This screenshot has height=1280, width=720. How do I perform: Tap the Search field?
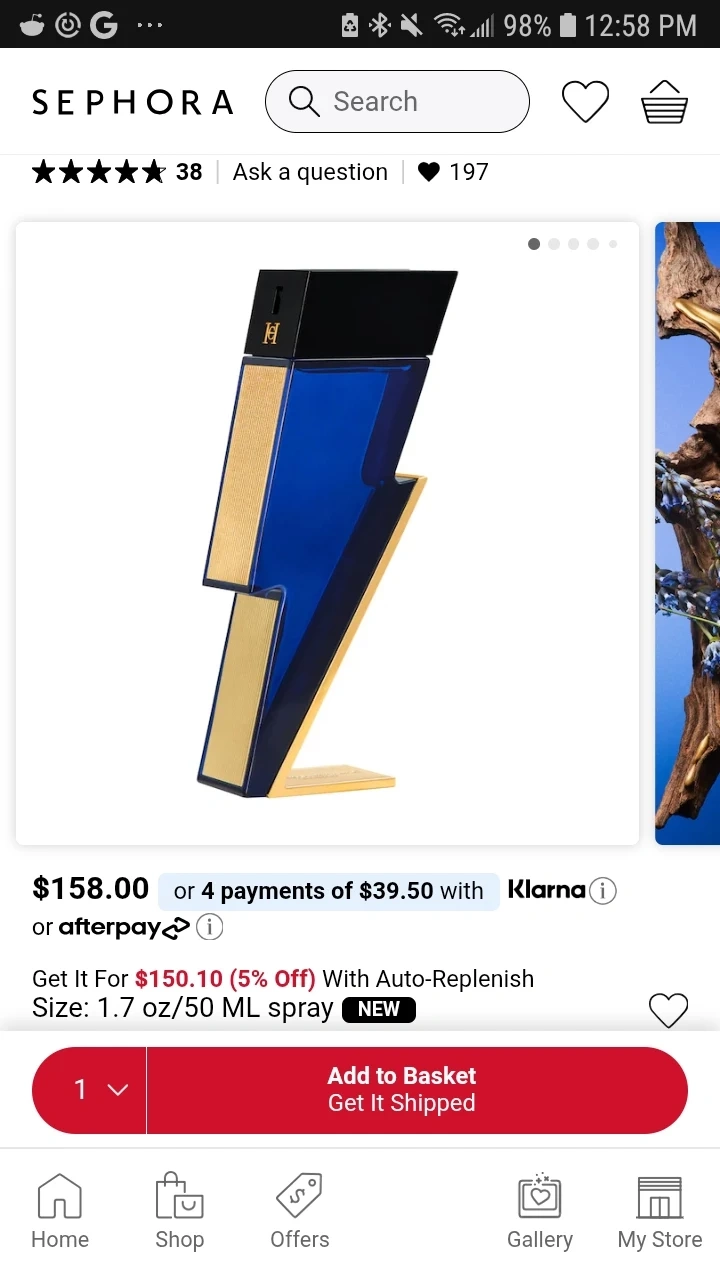[397, 101]
